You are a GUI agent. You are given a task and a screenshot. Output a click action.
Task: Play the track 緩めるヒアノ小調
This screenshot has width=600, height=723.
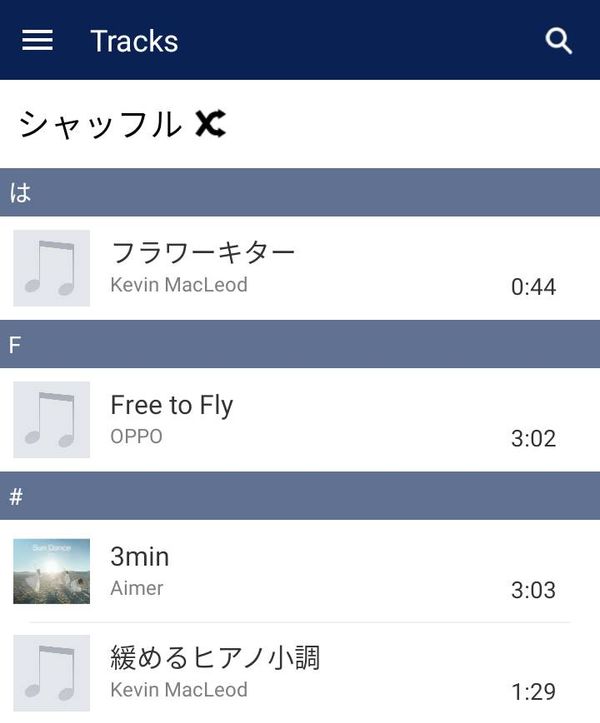pos(300,673)
